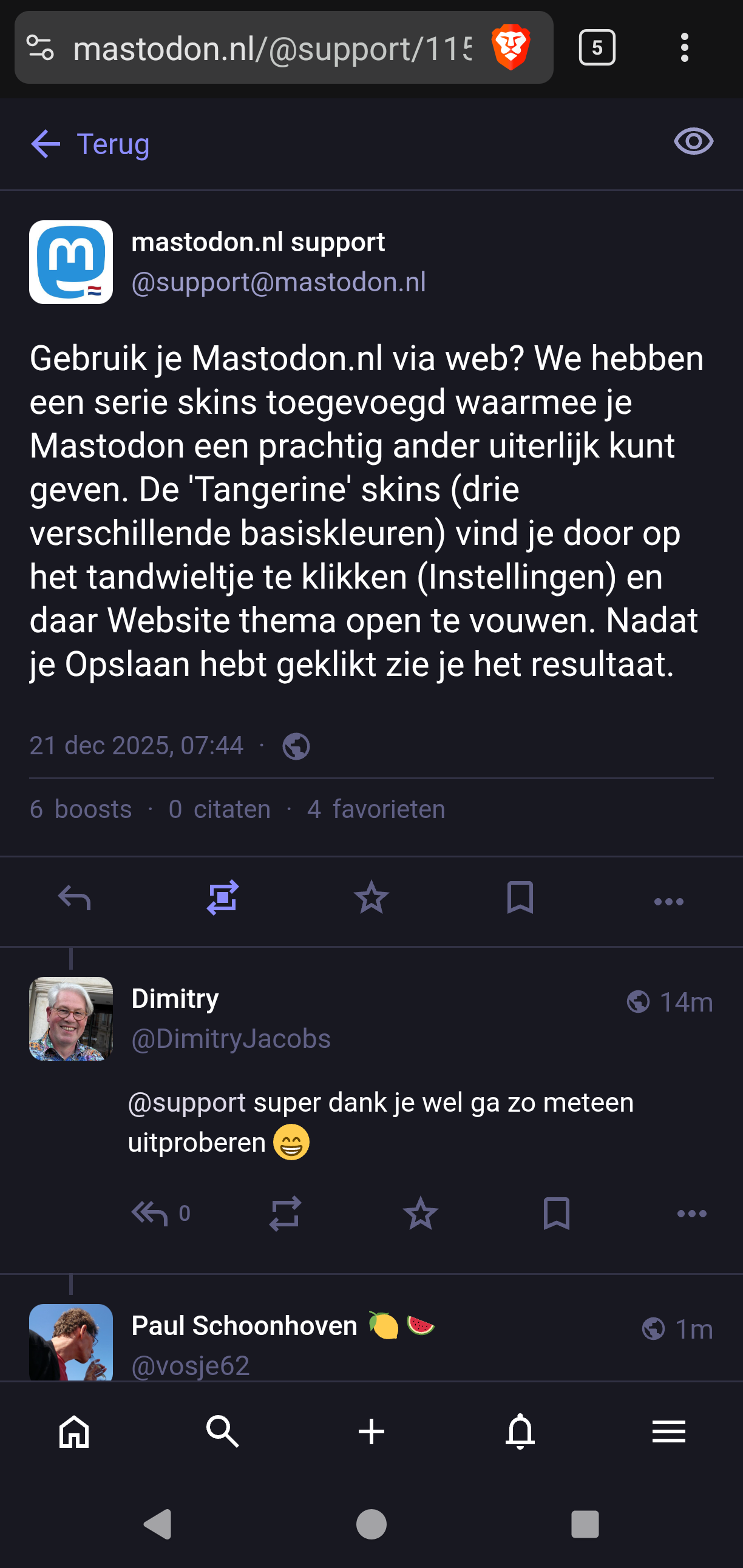743x1568 pixels.
Task: Toggle the eye visibility icon
Action: click(x=693, y=142)
